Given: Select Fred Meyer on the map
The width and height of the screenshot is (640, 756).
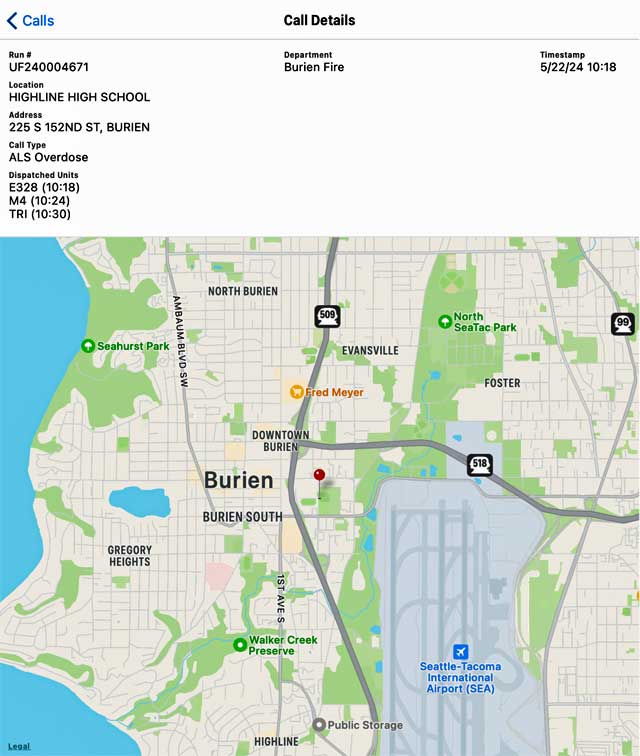Looking at the screenshot, I should [297, 392].
